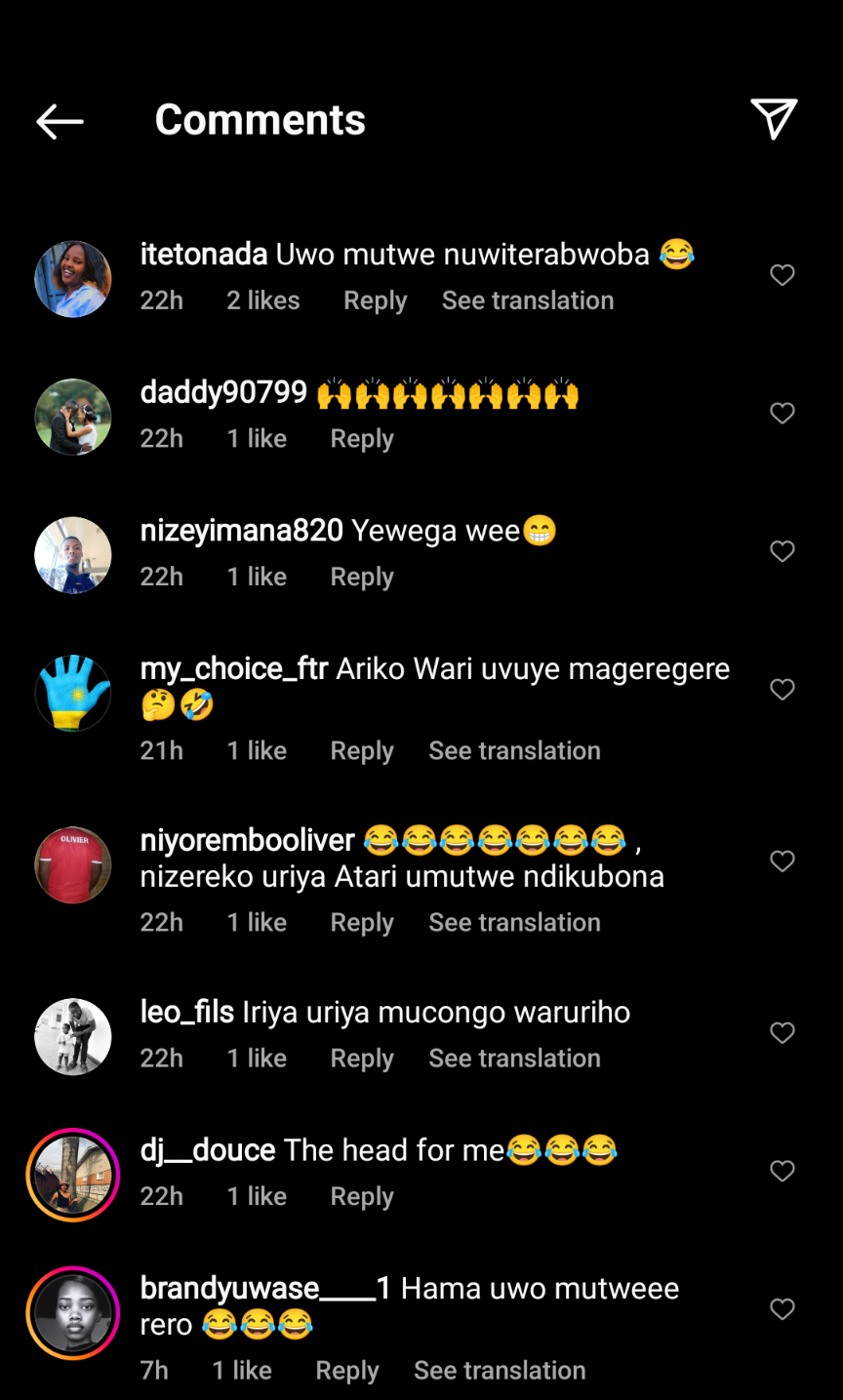Like itetonada's comment
Screen dimensions: 843x1400
pyautogui.click(x=783, y=275)
